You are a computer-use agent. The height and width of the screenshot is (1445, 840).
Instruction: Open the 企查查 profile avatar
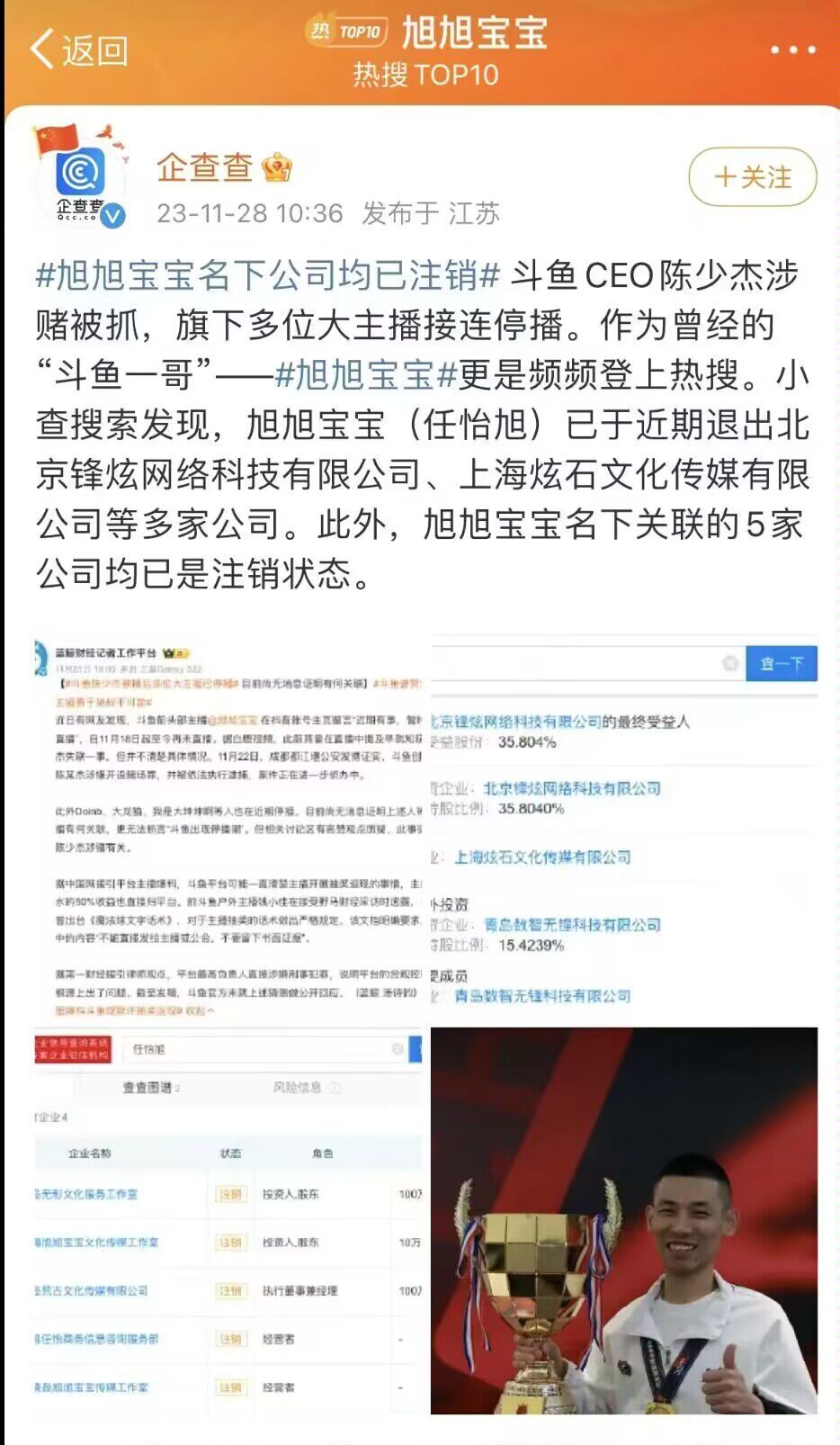(x=80, y=176)
